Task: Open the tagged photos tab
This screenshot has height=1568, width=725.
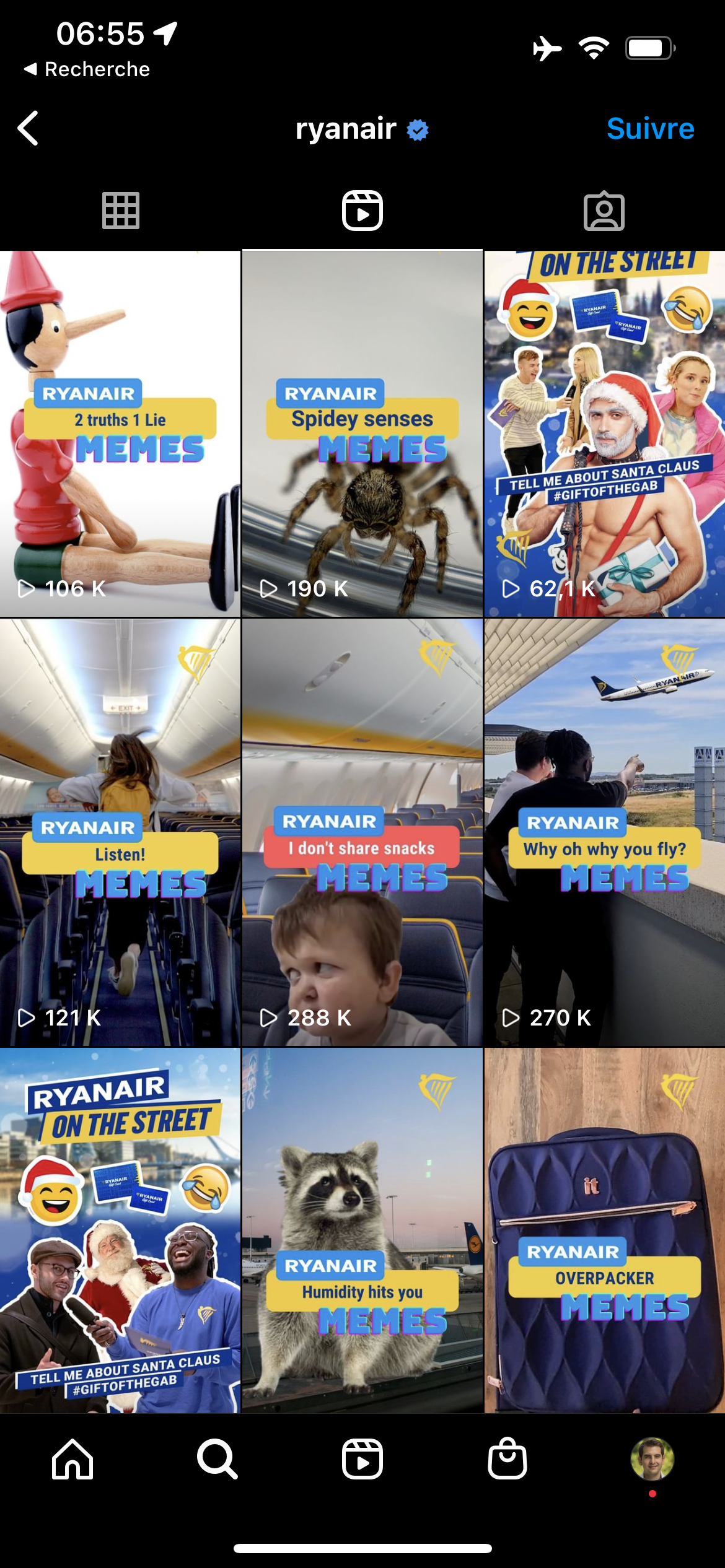Action: point(604,211)
